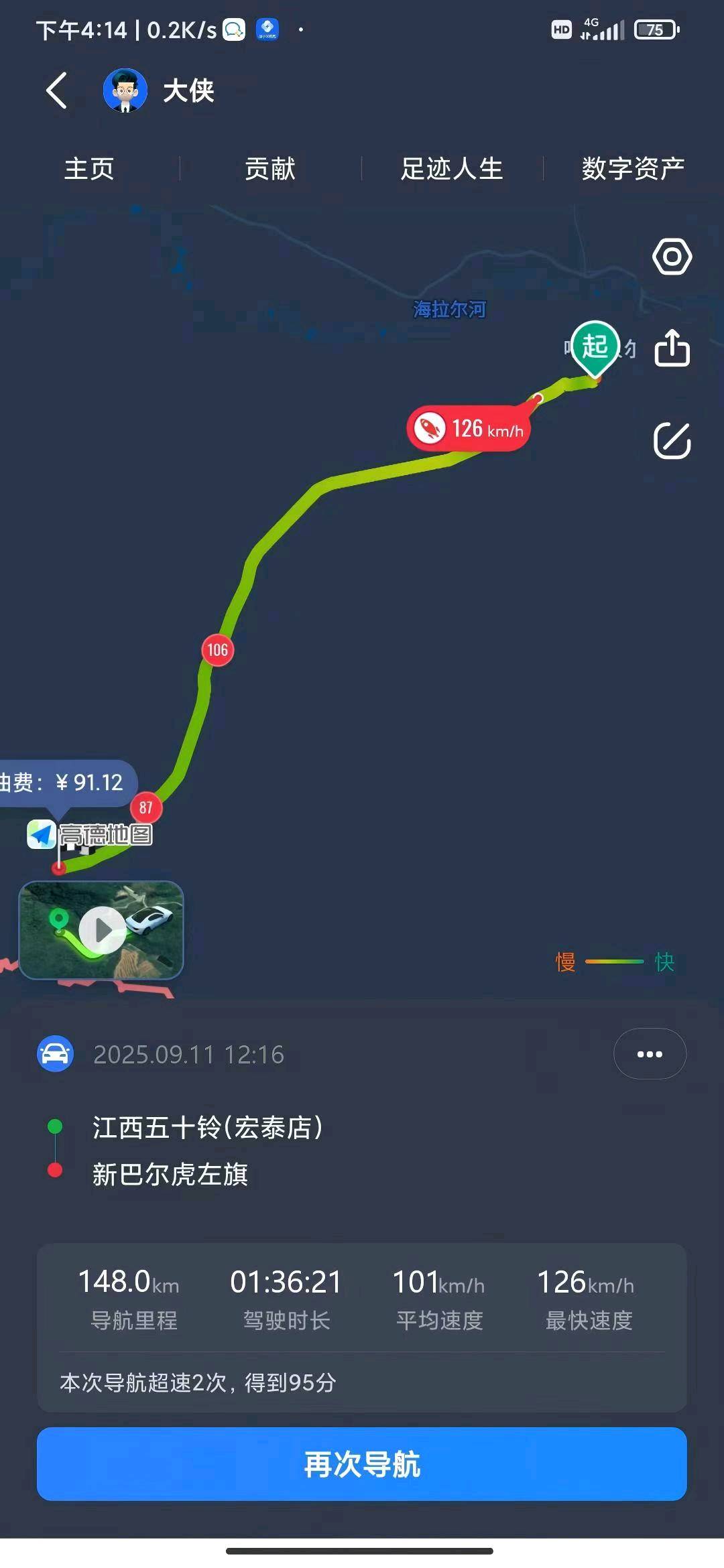Tap the 126 km/h top speed marker
724x1568 pixels.
point(469,429)
